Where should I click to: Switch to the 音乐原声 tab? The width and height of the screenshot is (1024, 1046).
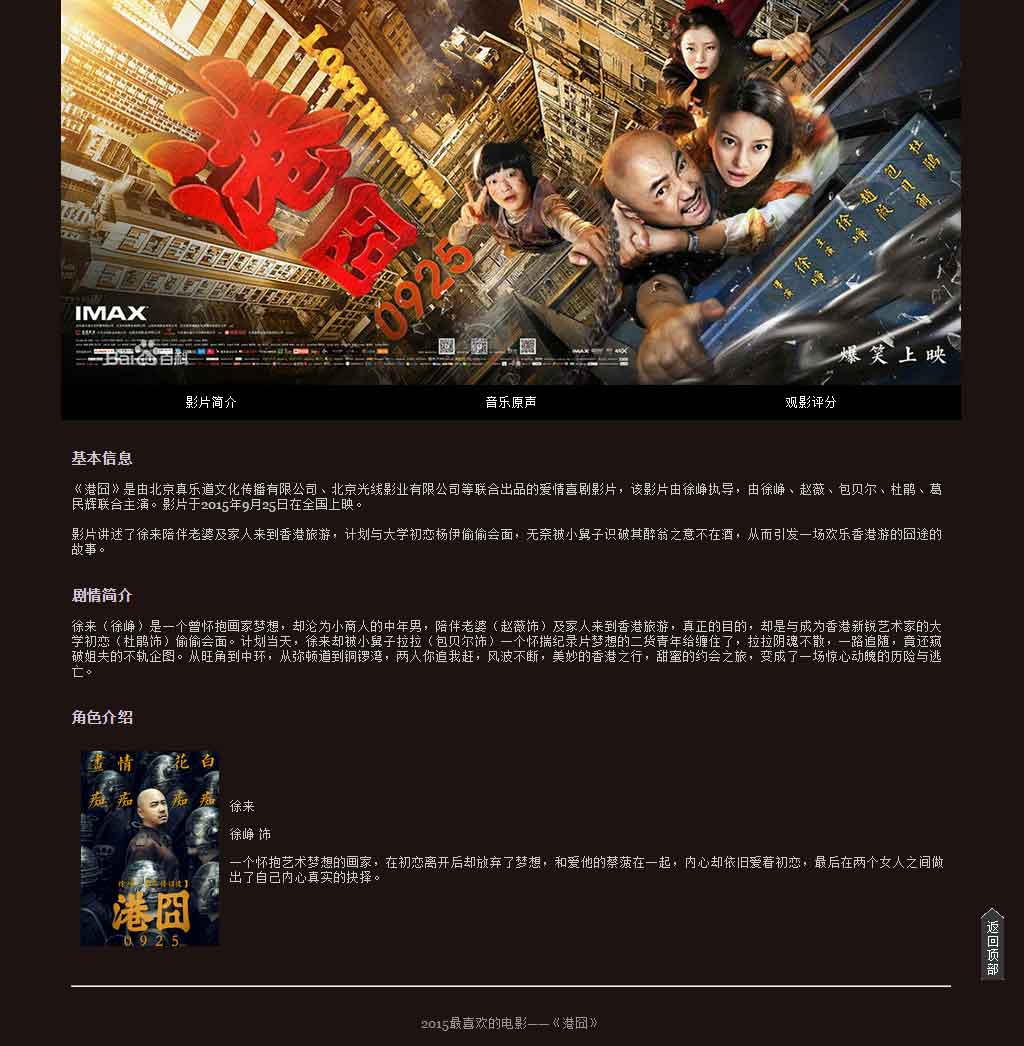511,402
